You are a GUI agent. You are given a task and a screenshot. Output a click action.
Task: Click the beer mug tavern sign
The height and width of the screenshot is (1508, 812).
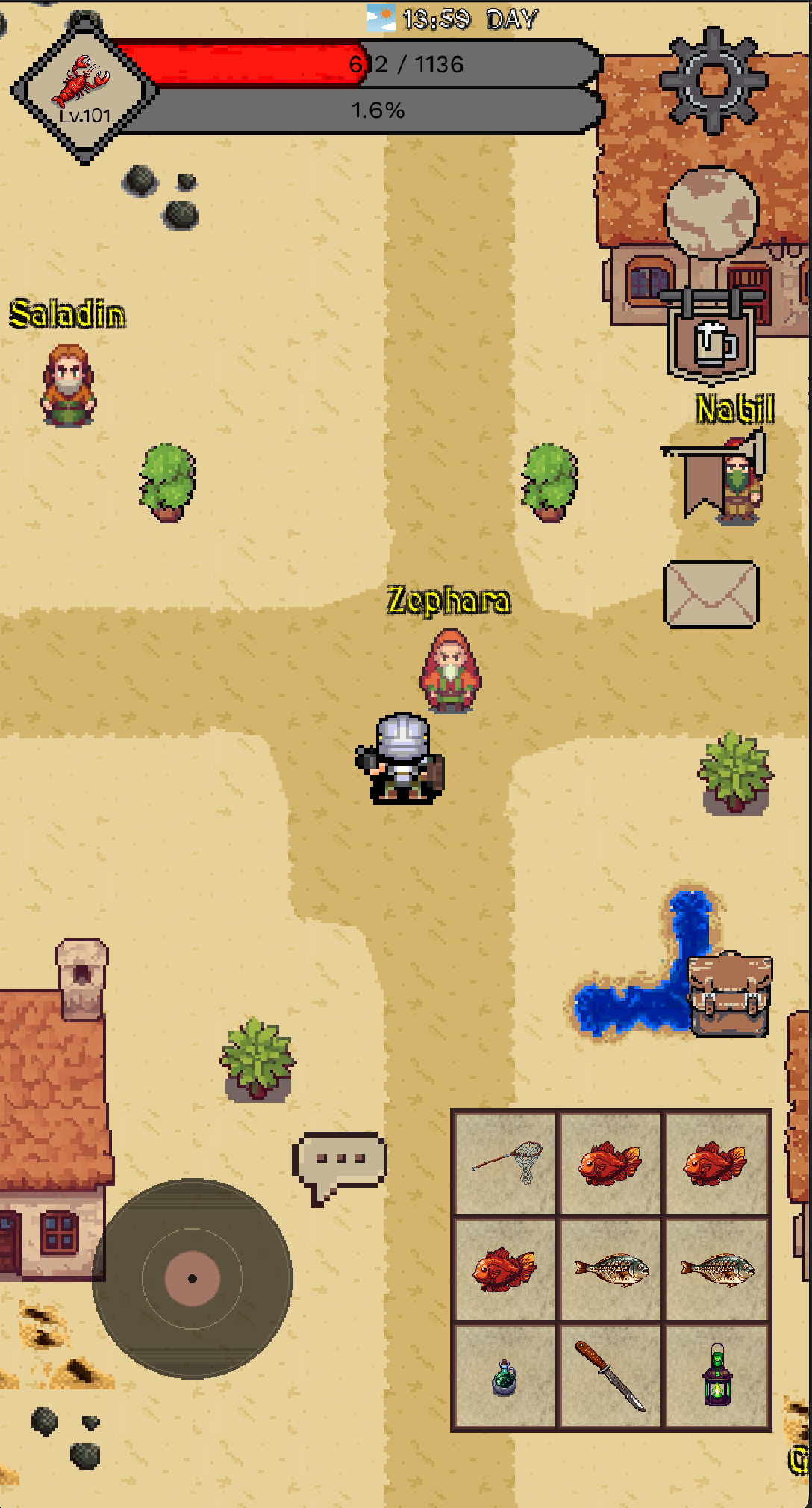coord(713,340)
